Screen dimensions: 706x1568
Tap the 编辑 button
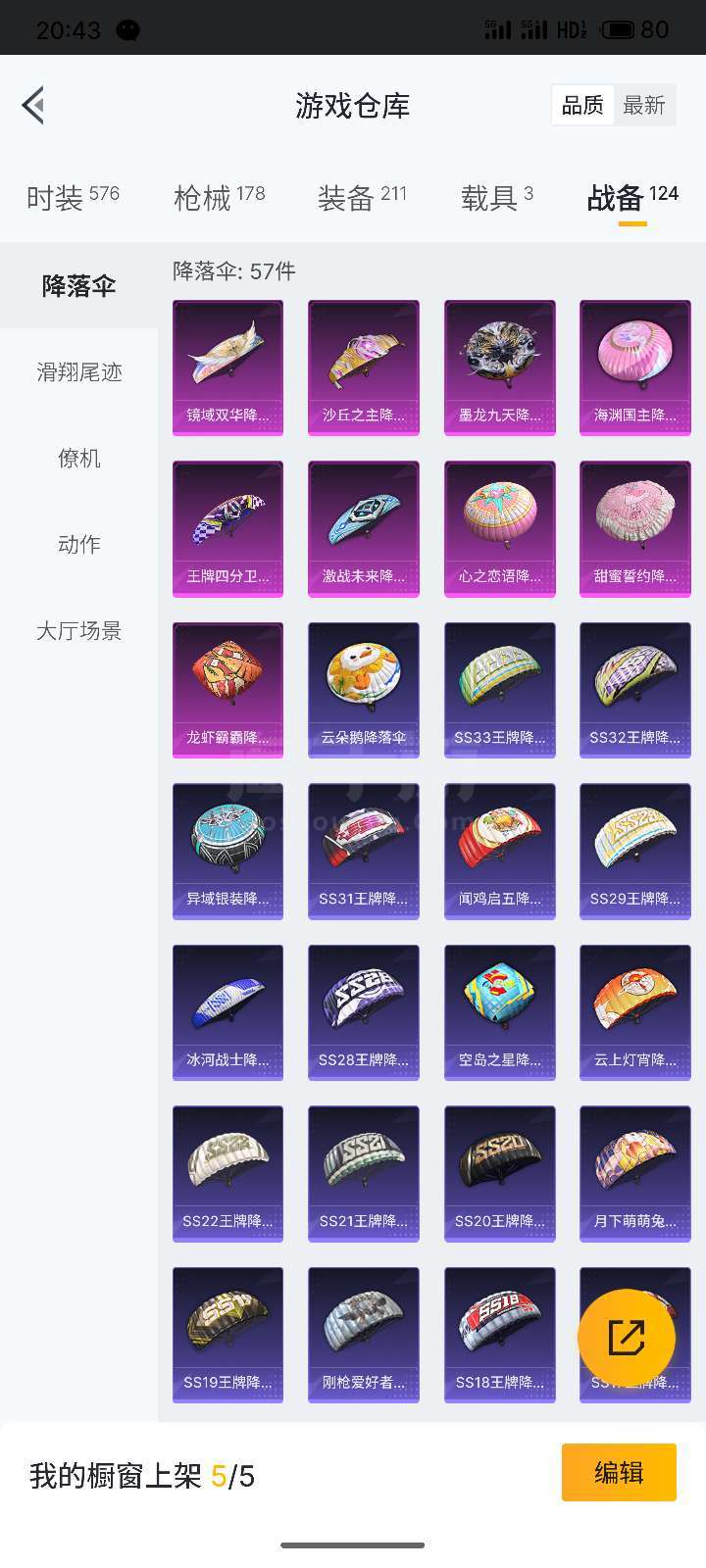coord(619,1472)
